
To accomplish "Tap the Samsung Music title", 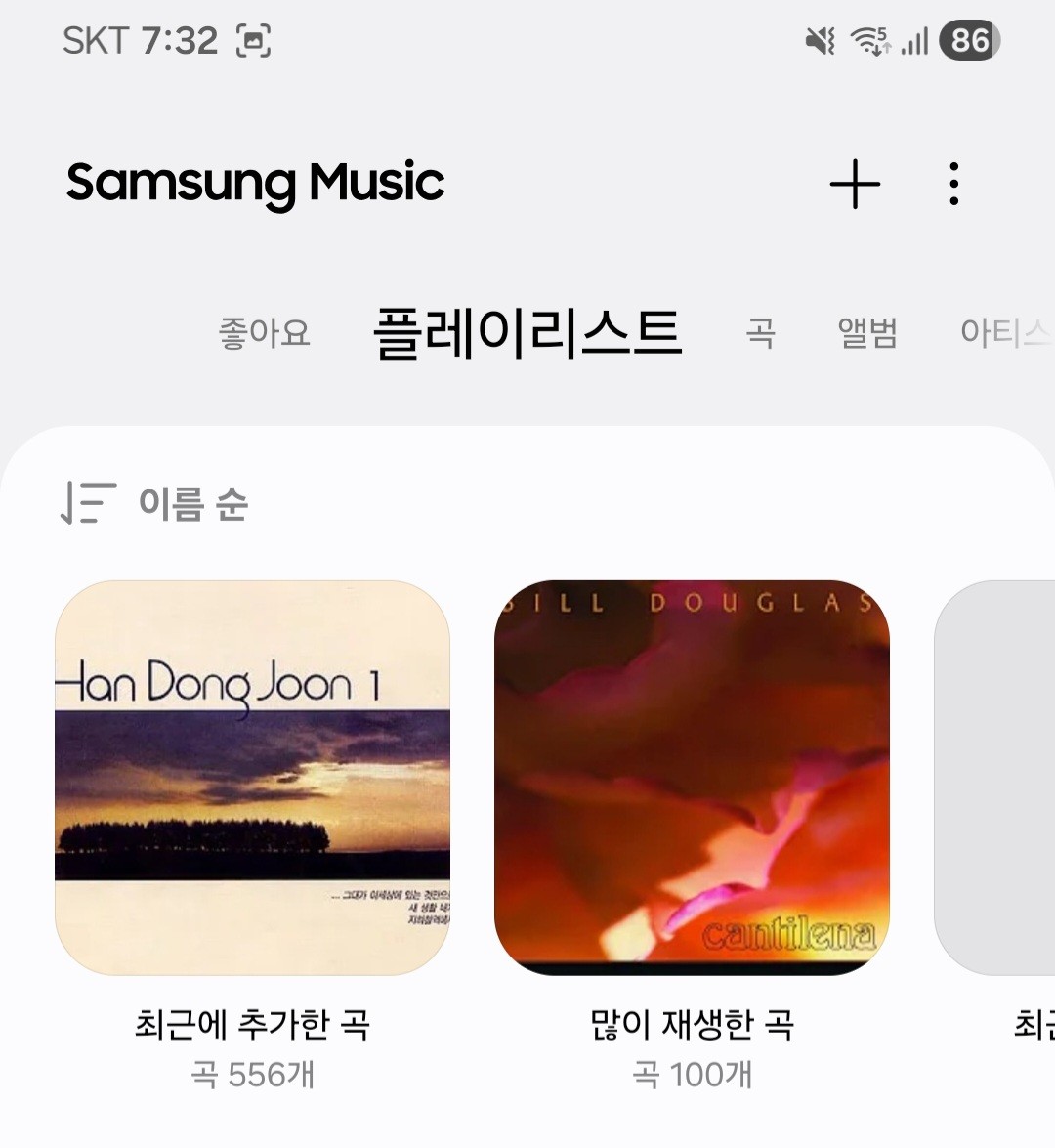I will pyautogui.click(x=254, y=184).
